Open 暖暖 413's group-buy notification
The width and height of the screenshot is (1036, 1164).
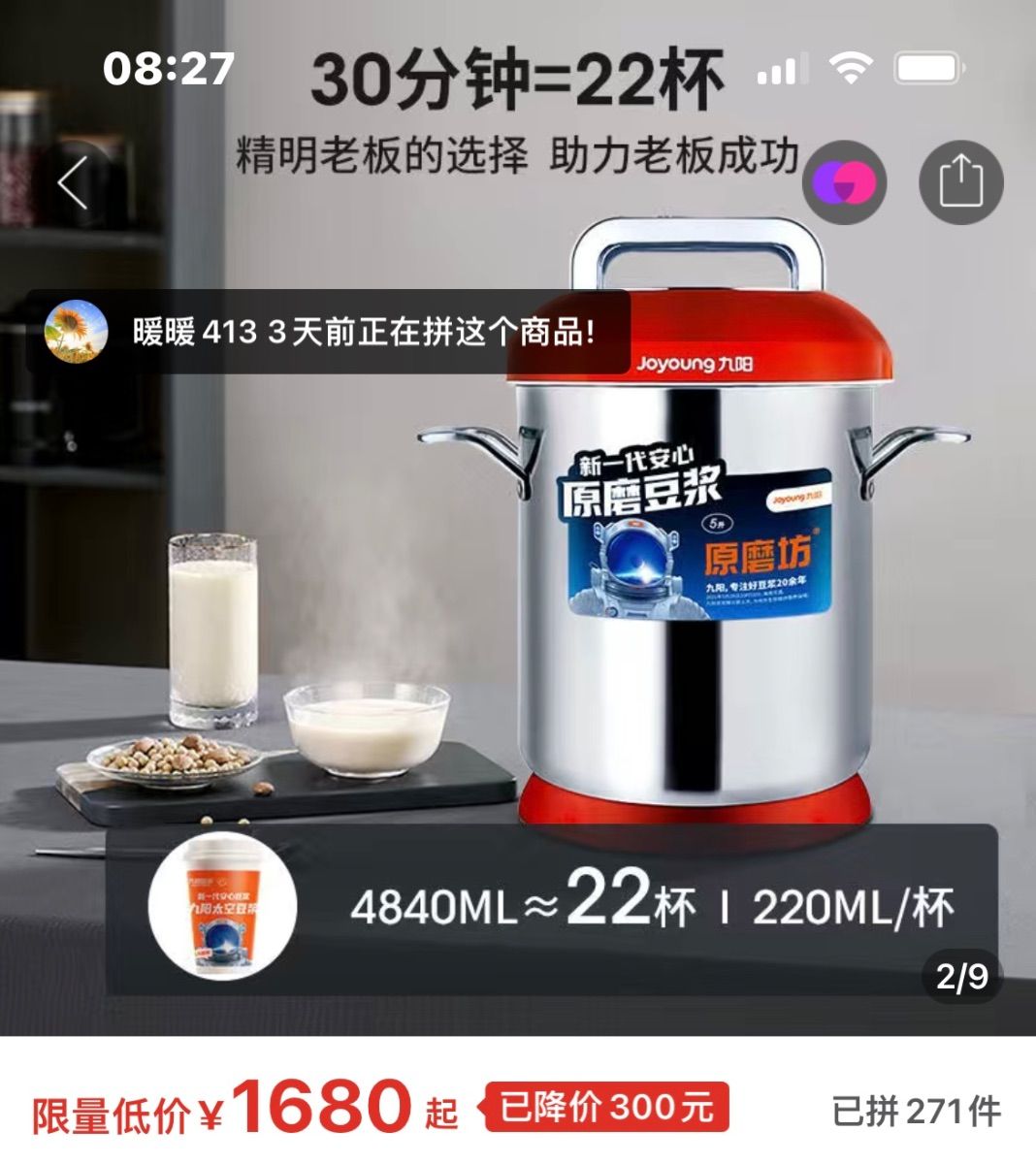tap(328, 333)
